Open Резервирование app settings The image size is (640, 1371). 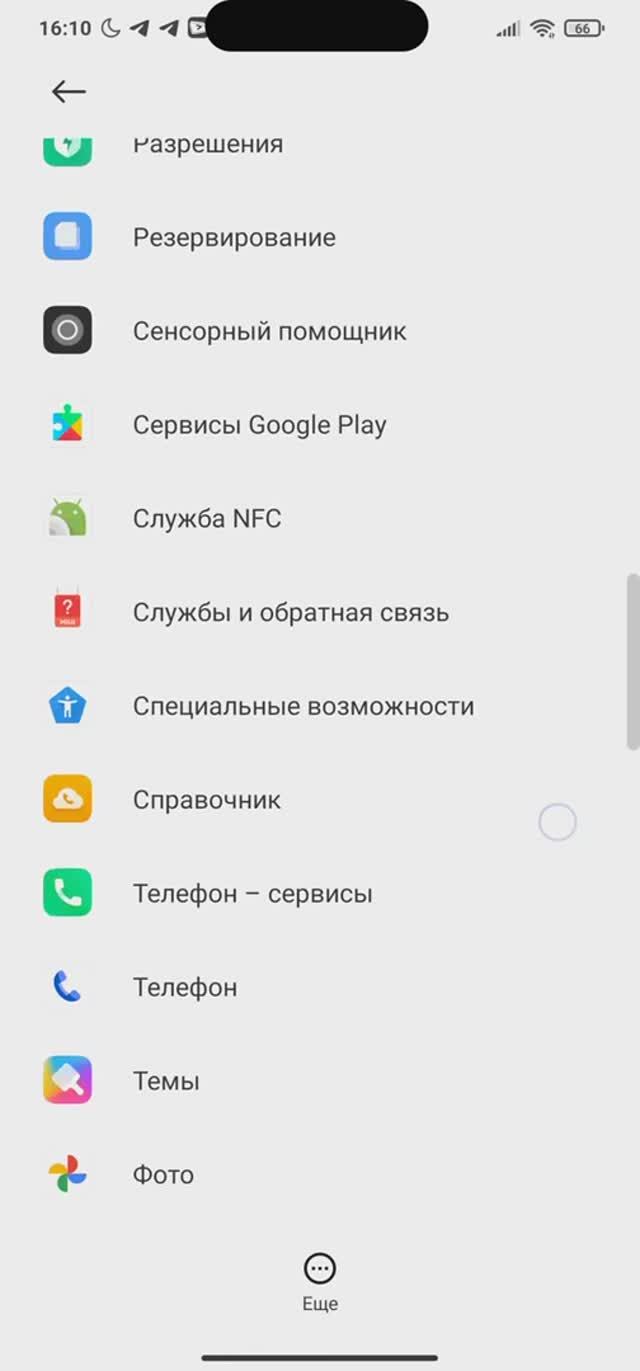234,238
